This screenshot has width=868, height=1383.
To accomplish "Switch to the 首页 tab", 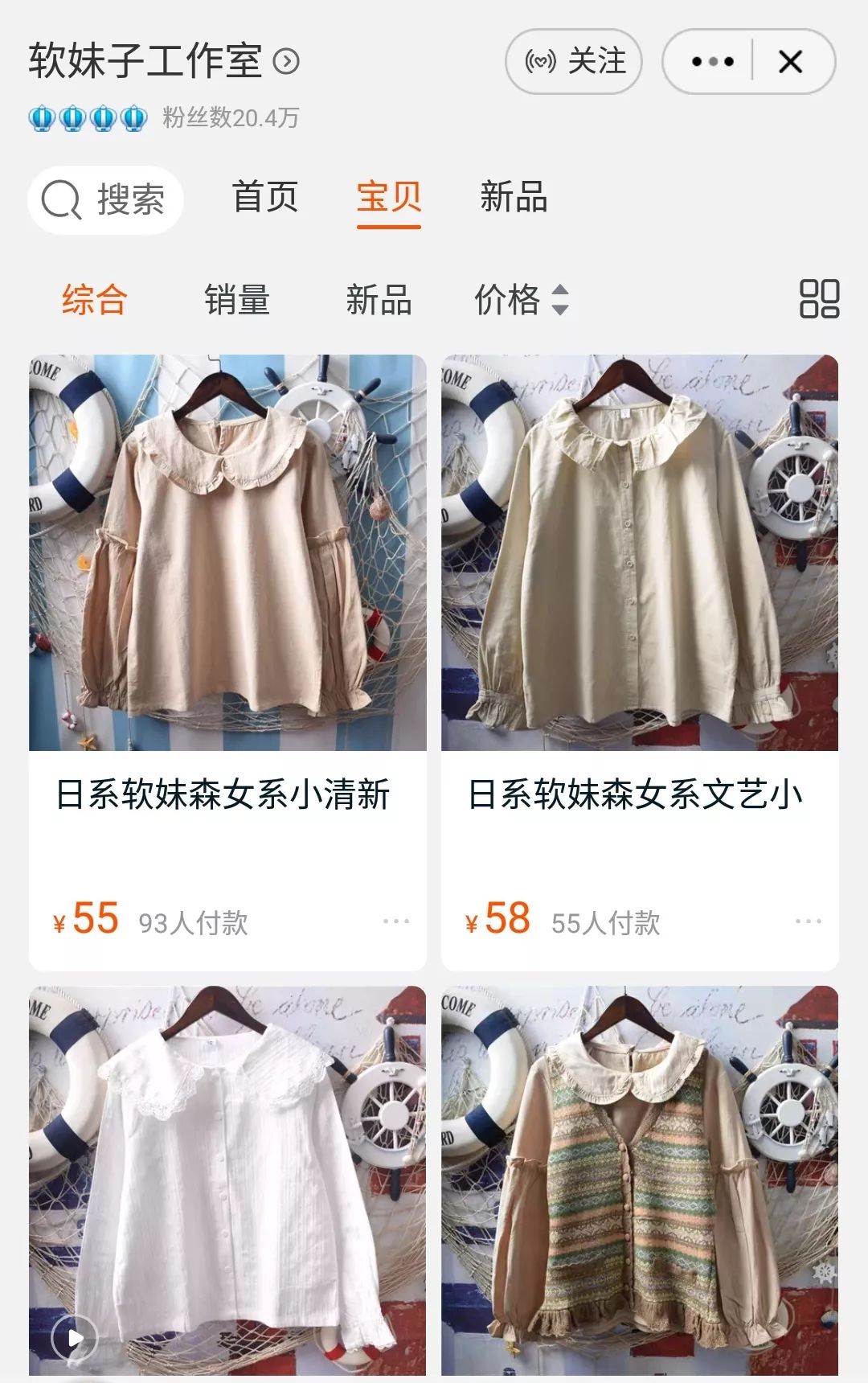I will click(266, 199).
